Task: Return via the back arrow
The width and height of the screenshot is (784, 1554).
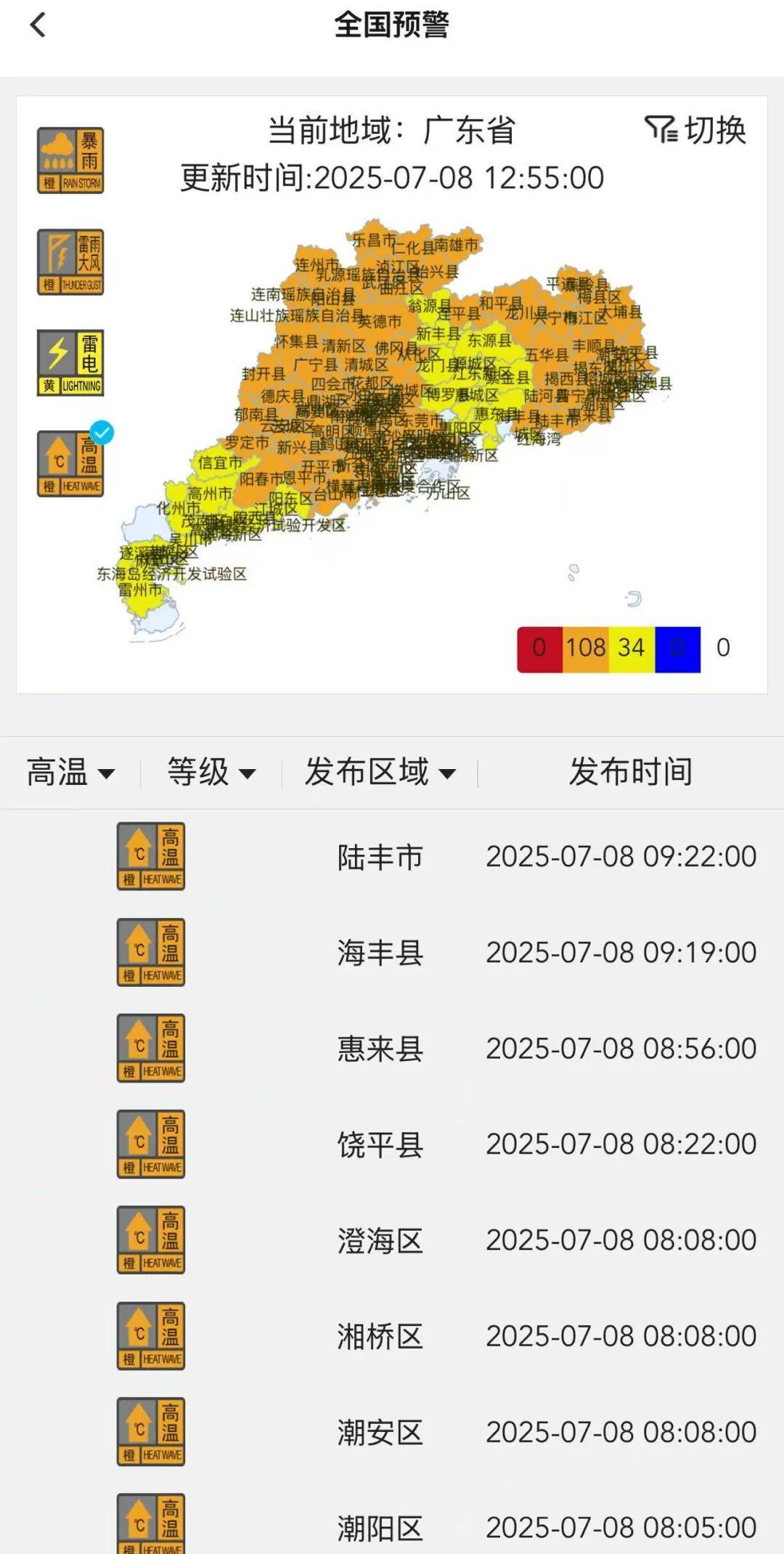Action: (x=38, y=25)
